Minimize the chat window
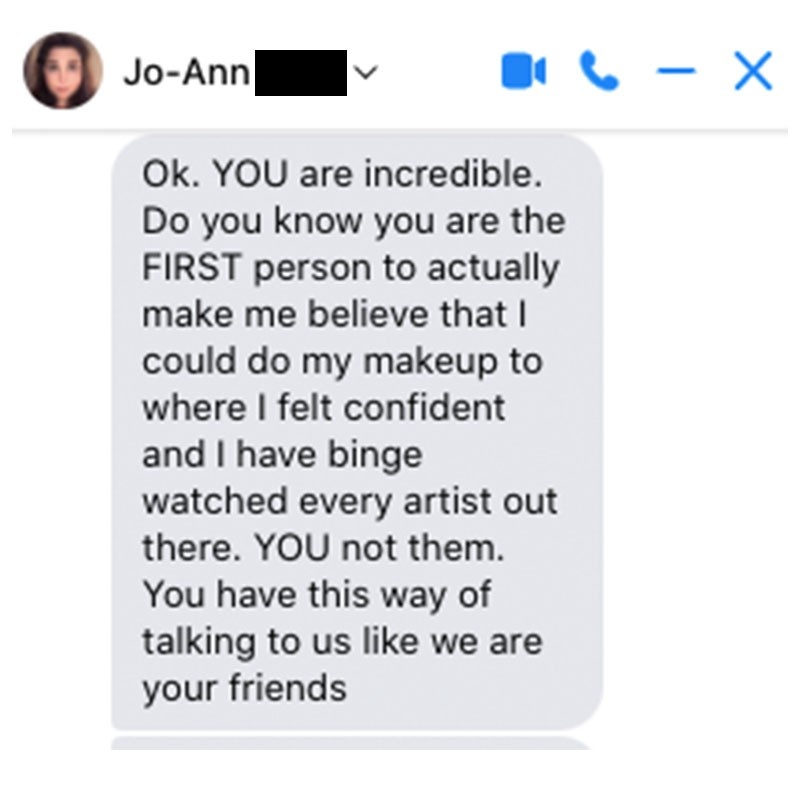This screenshot has height=800, width=800. pos(676,72)
